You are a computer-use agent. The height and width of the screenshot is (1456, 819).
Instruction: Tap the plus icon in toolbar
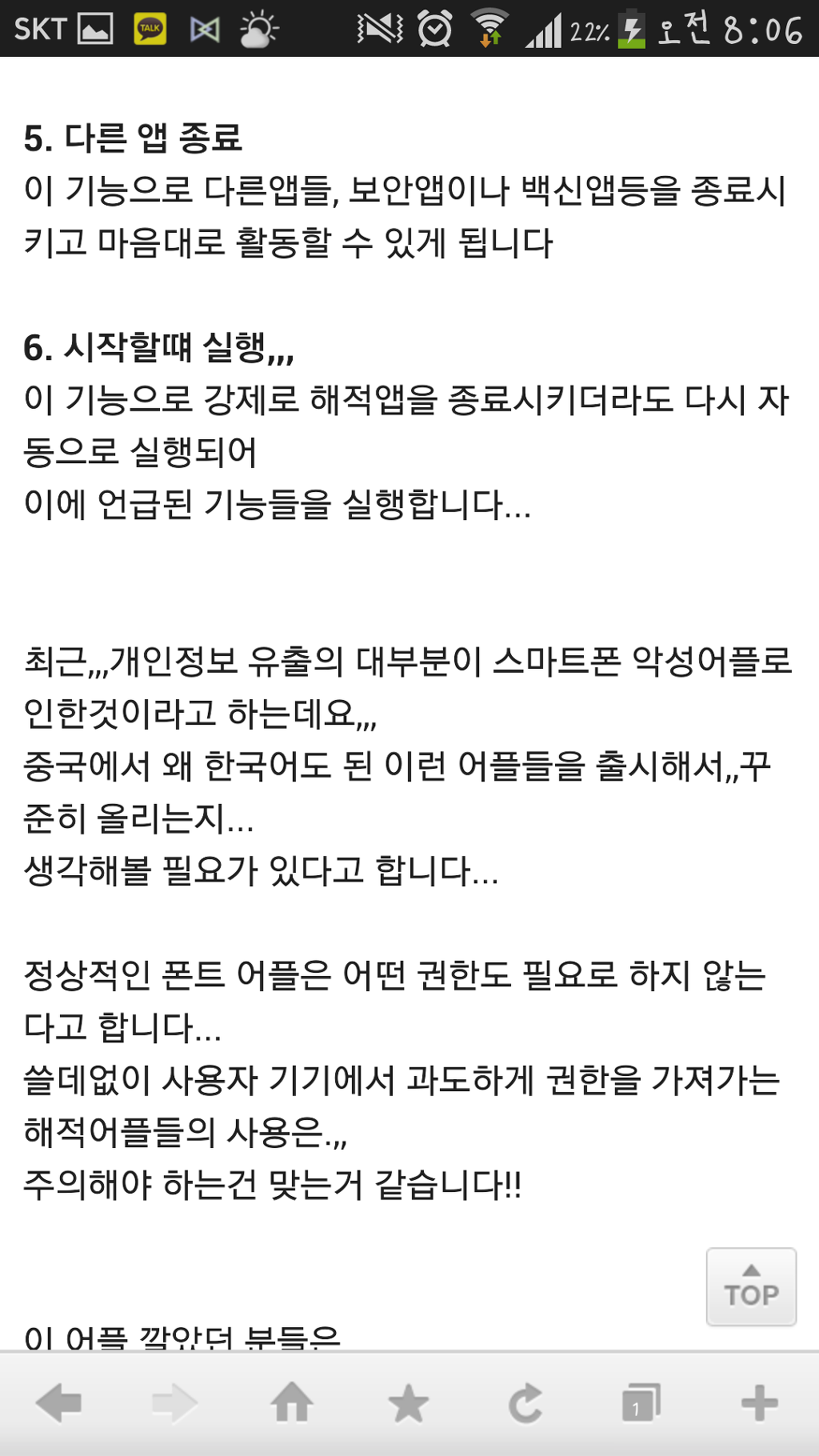(759, 1403)
